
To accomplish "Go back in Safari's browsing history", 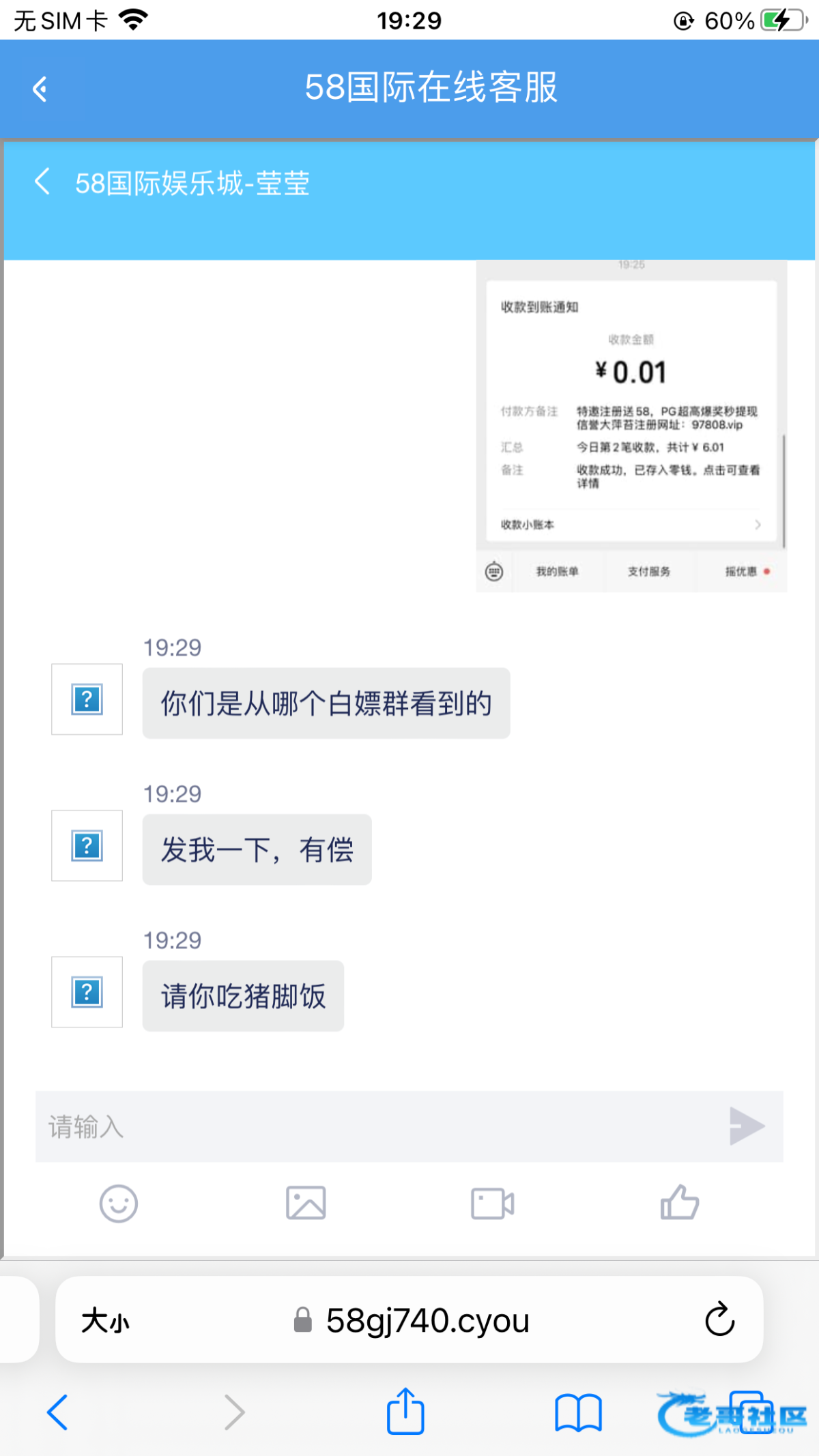I will pyautogui.click(x=57, y=1412).
